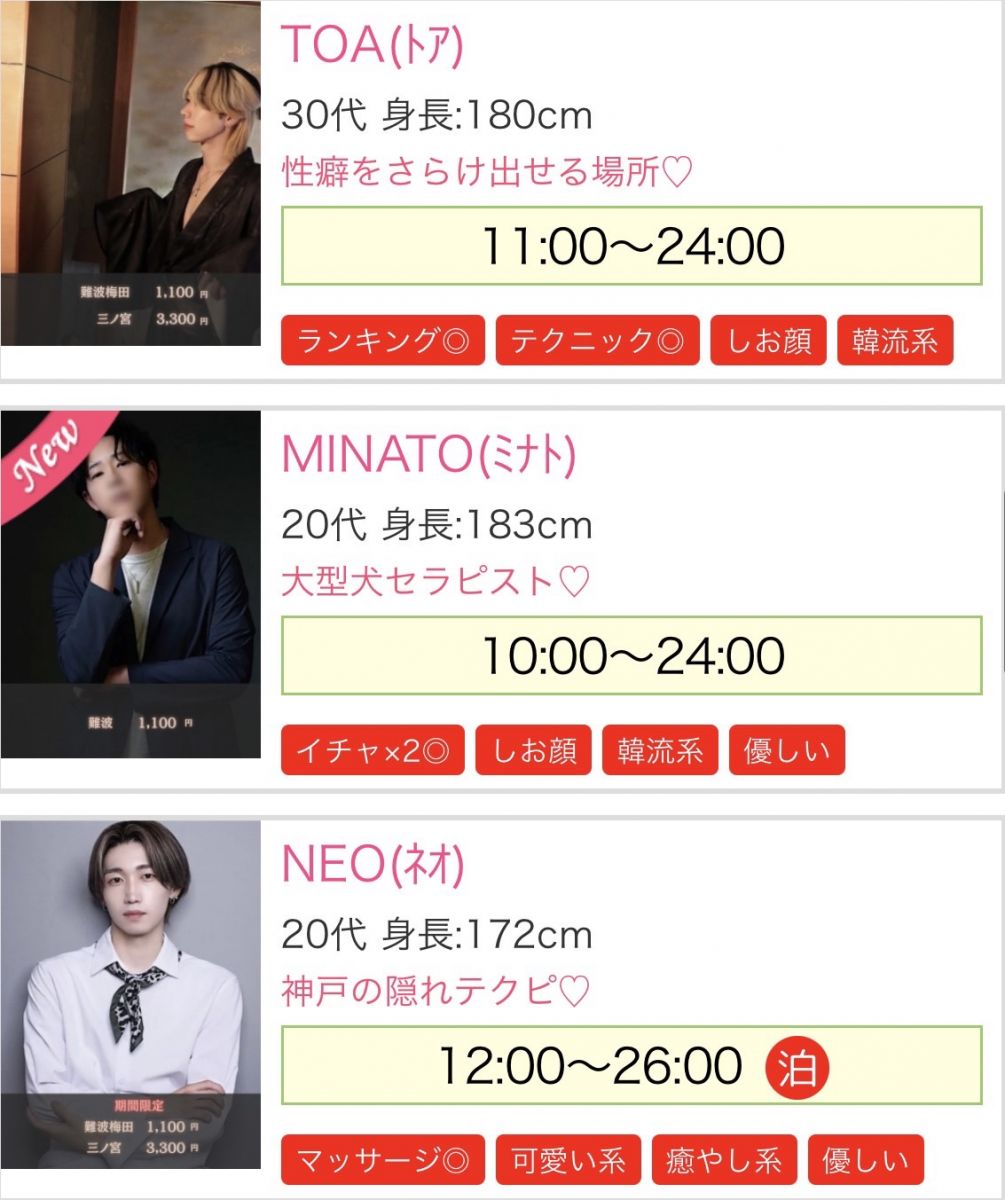The height and width of the screenshot is (1200, 1005).
Task: Open TOA's profile photo
Action: tap(130, 173)
